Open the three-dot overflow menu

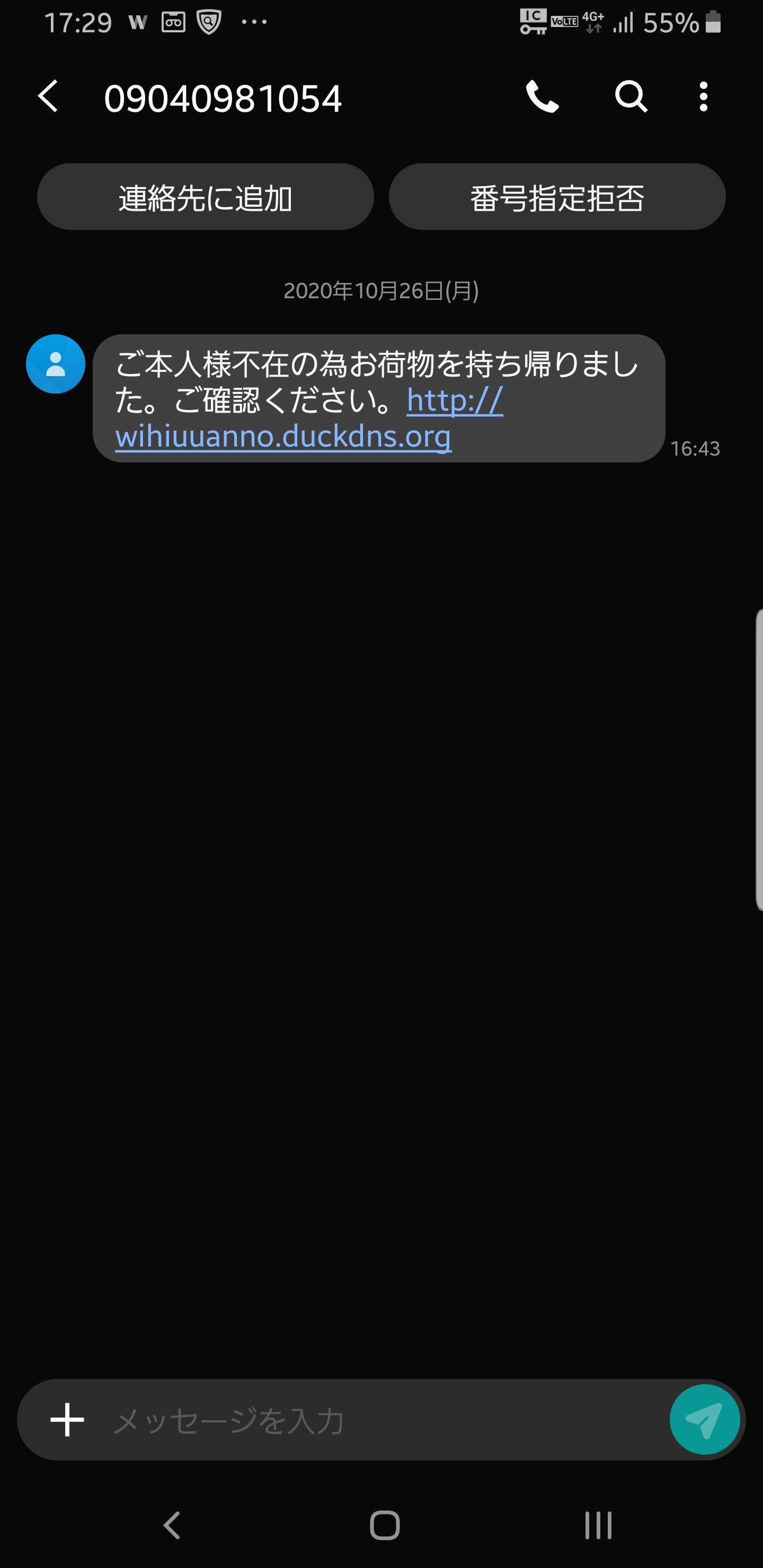tap(703, 97)
